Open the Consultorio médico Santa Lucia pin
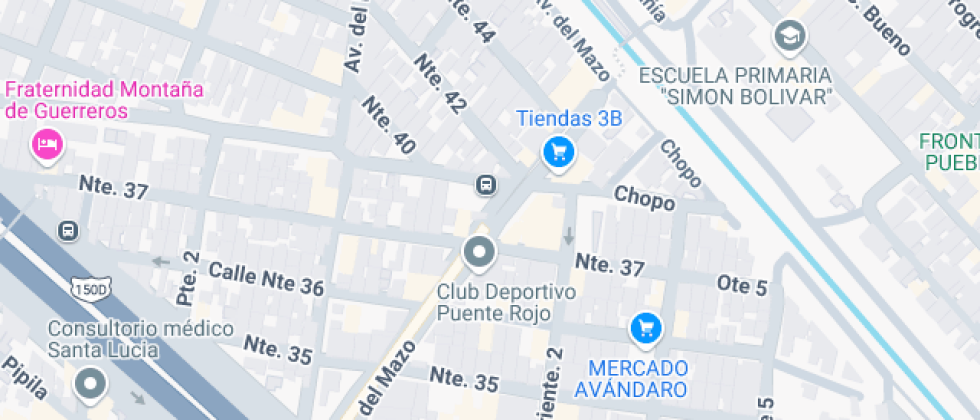980x420 pixels. pos(92,383)
